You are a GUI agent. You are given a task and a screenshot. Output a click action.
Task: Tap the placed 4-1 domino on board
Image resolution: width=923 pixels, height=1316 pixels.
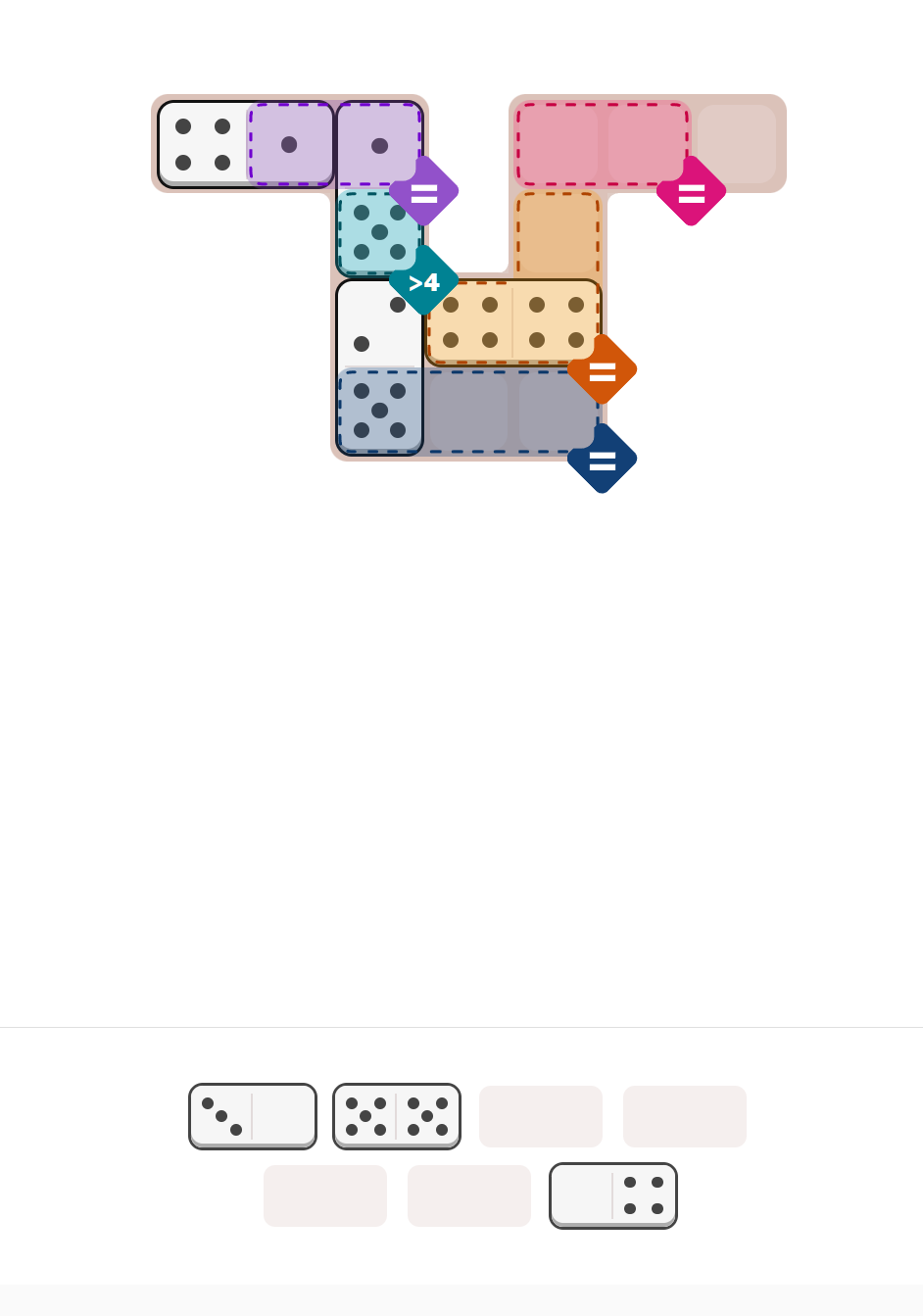[x=246, y=144]
